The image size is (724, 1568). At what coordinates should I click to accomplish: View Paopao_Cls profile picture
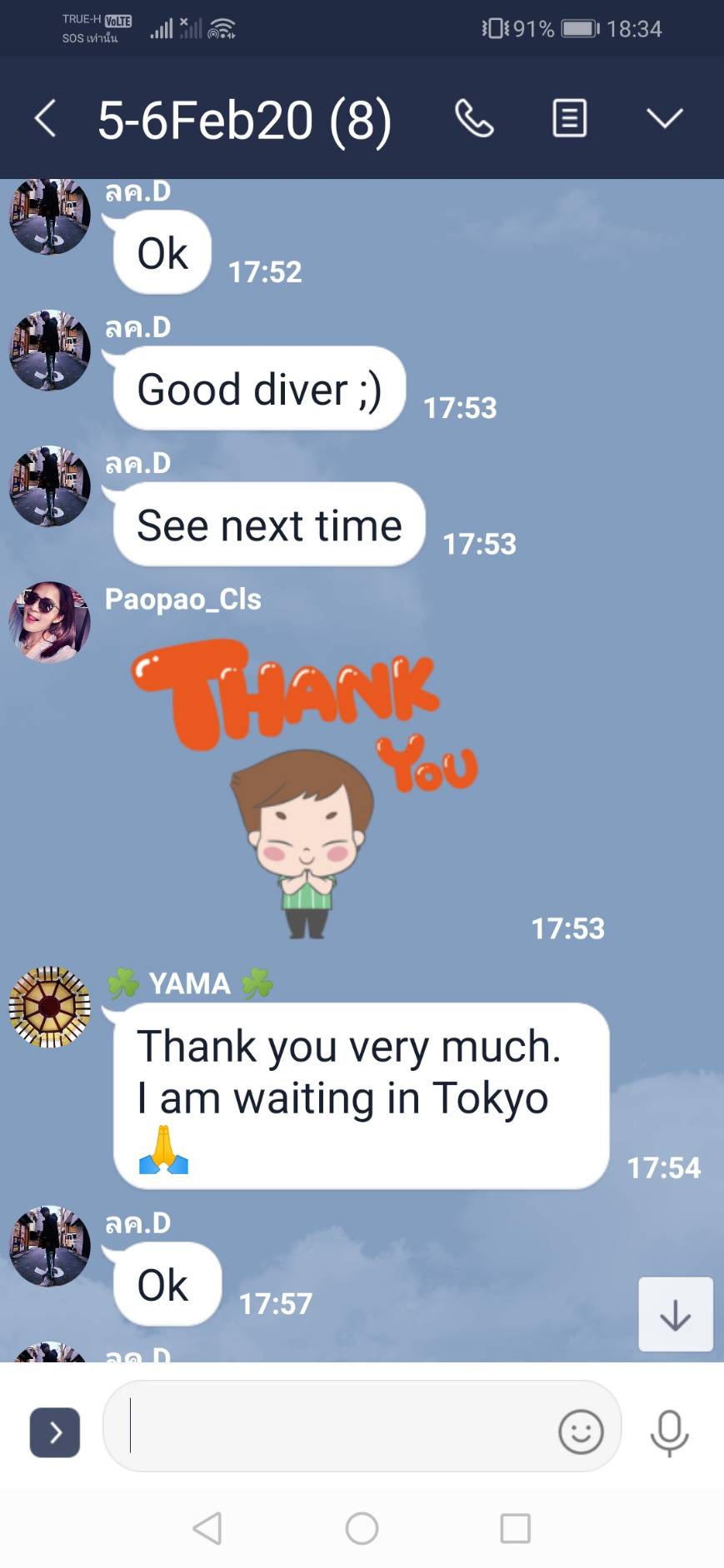49,622
